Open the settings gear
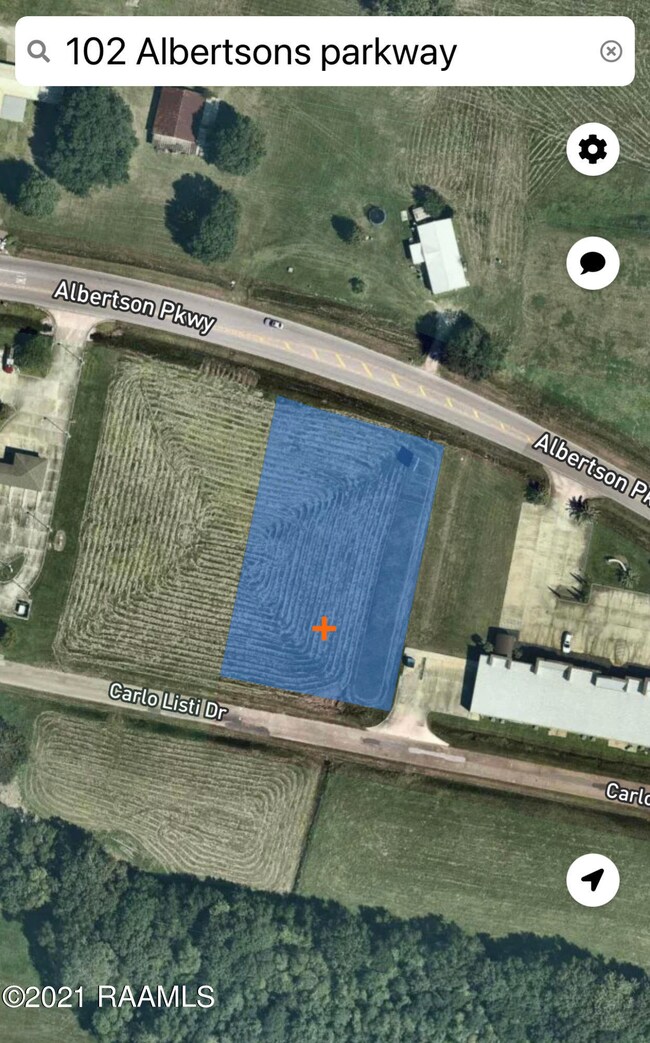 593,150
